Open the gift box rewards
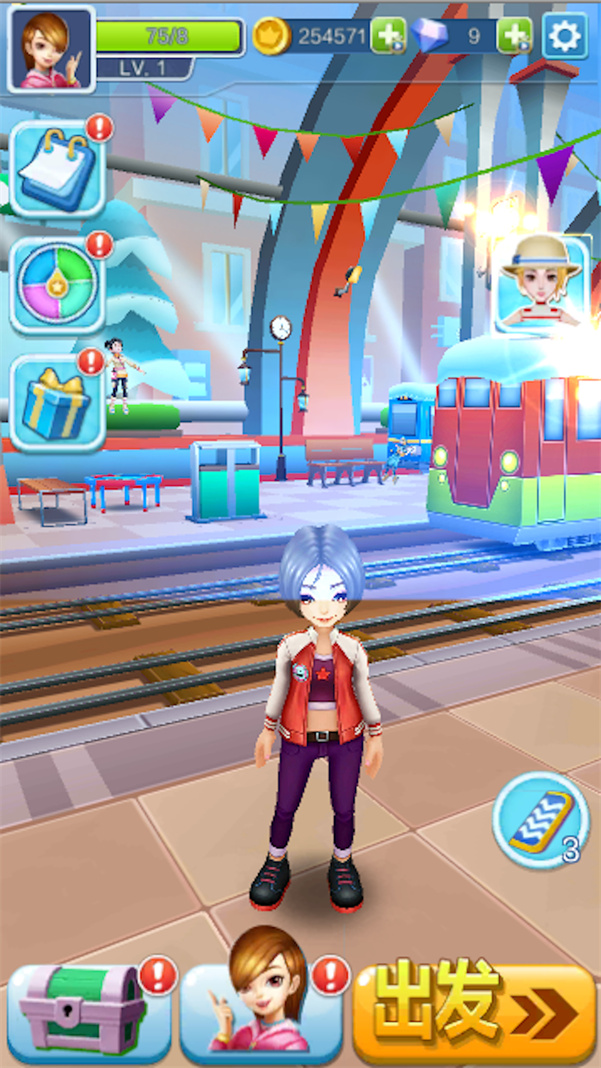Image resolution: width=601 pixels, height=1068 pixels. point(57,403)
